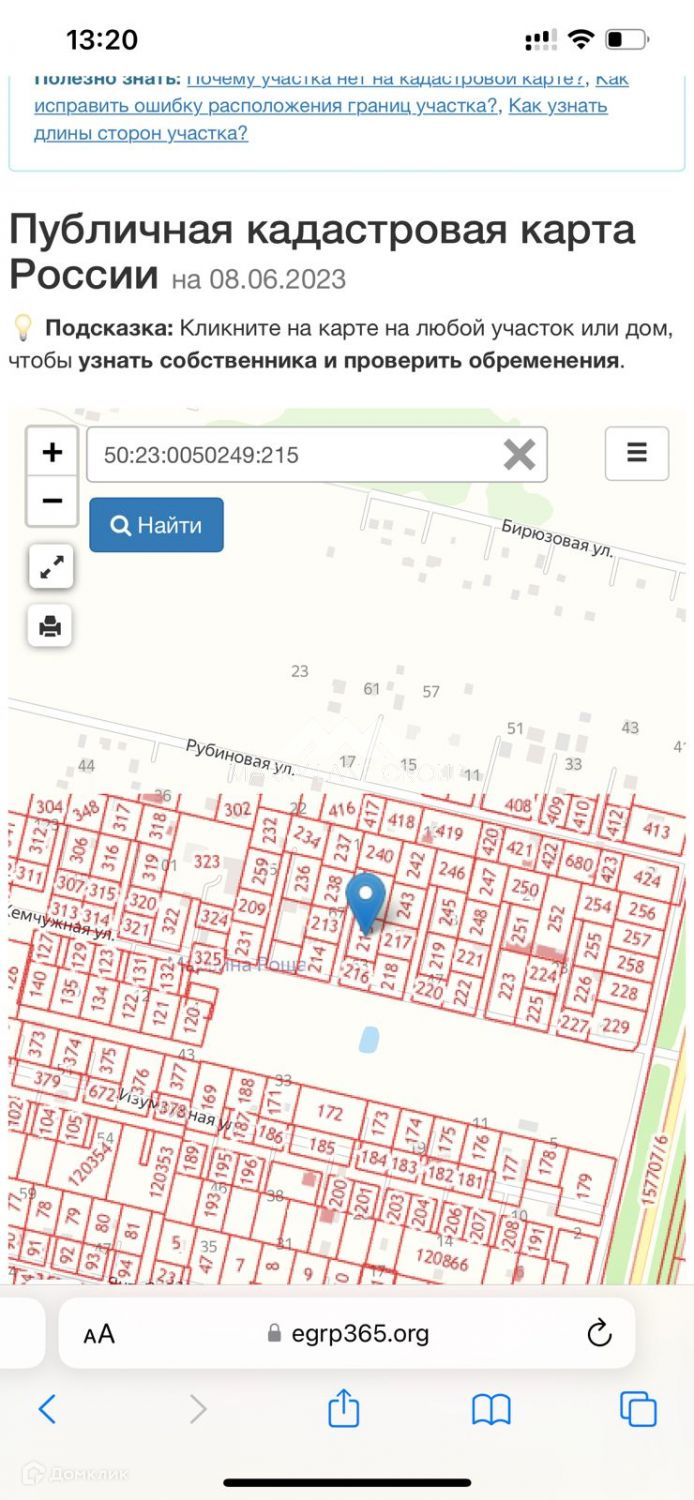Expand map to fullscreen
The width and height of the screenshot is (694, 1500).
[50, 567]
